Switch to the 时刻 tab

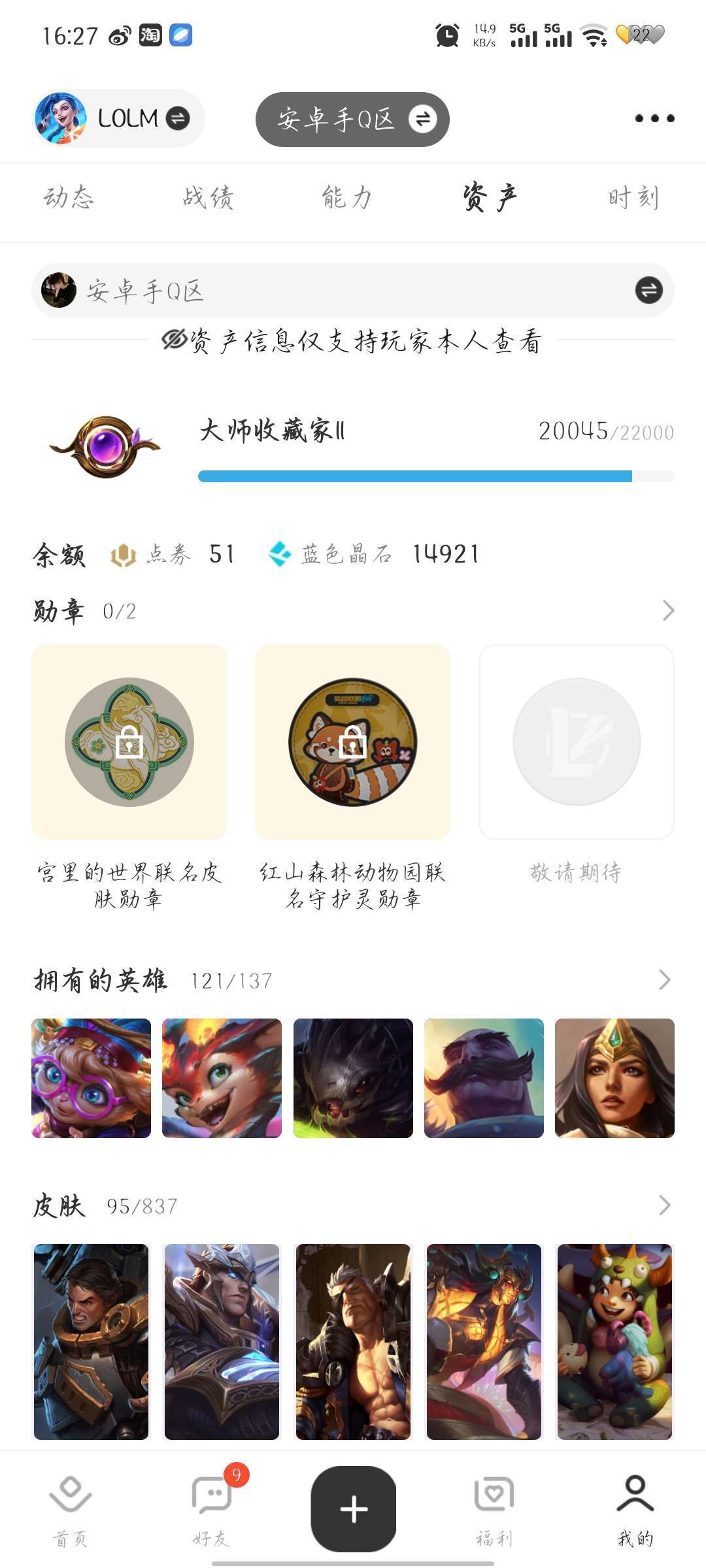633,197
